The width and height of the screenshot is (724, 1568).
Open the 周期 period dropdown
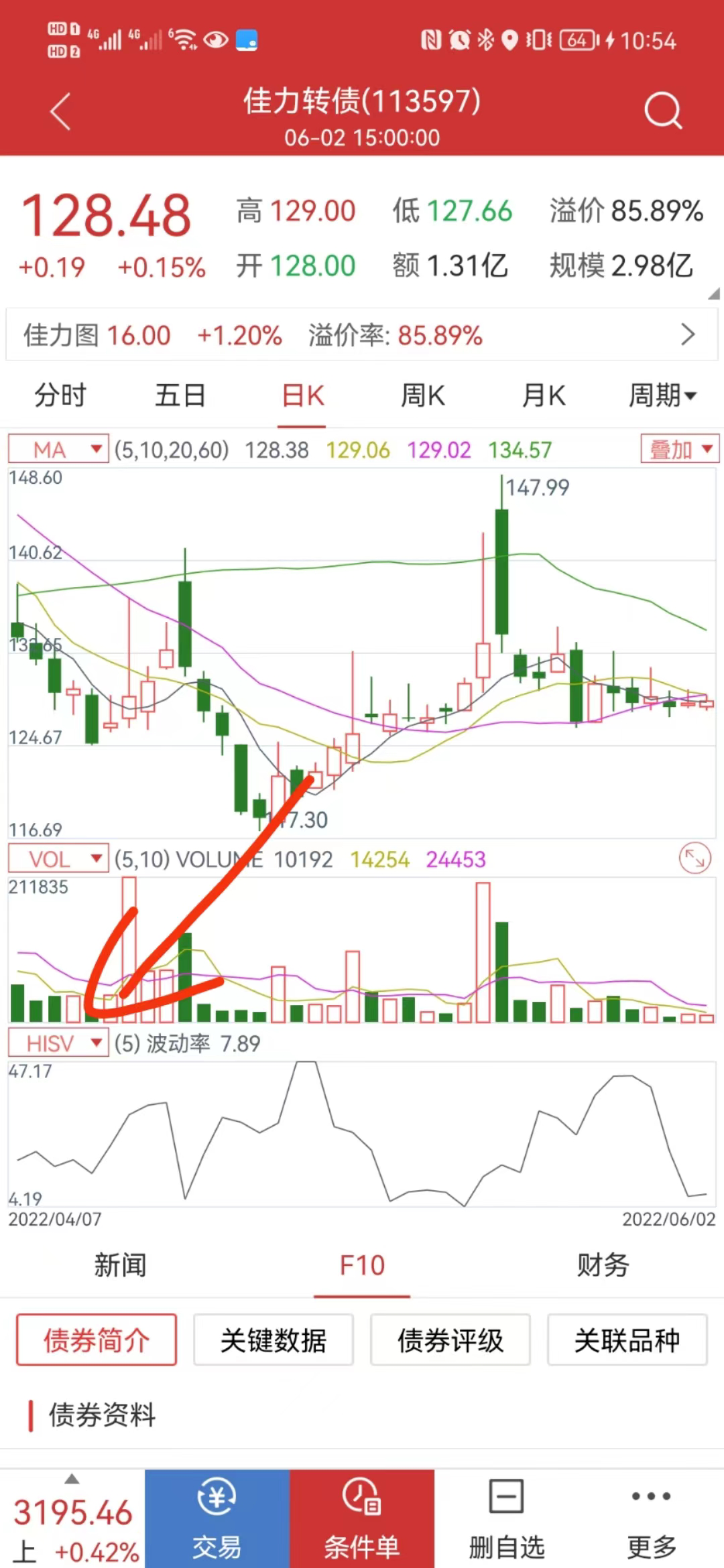662,395
